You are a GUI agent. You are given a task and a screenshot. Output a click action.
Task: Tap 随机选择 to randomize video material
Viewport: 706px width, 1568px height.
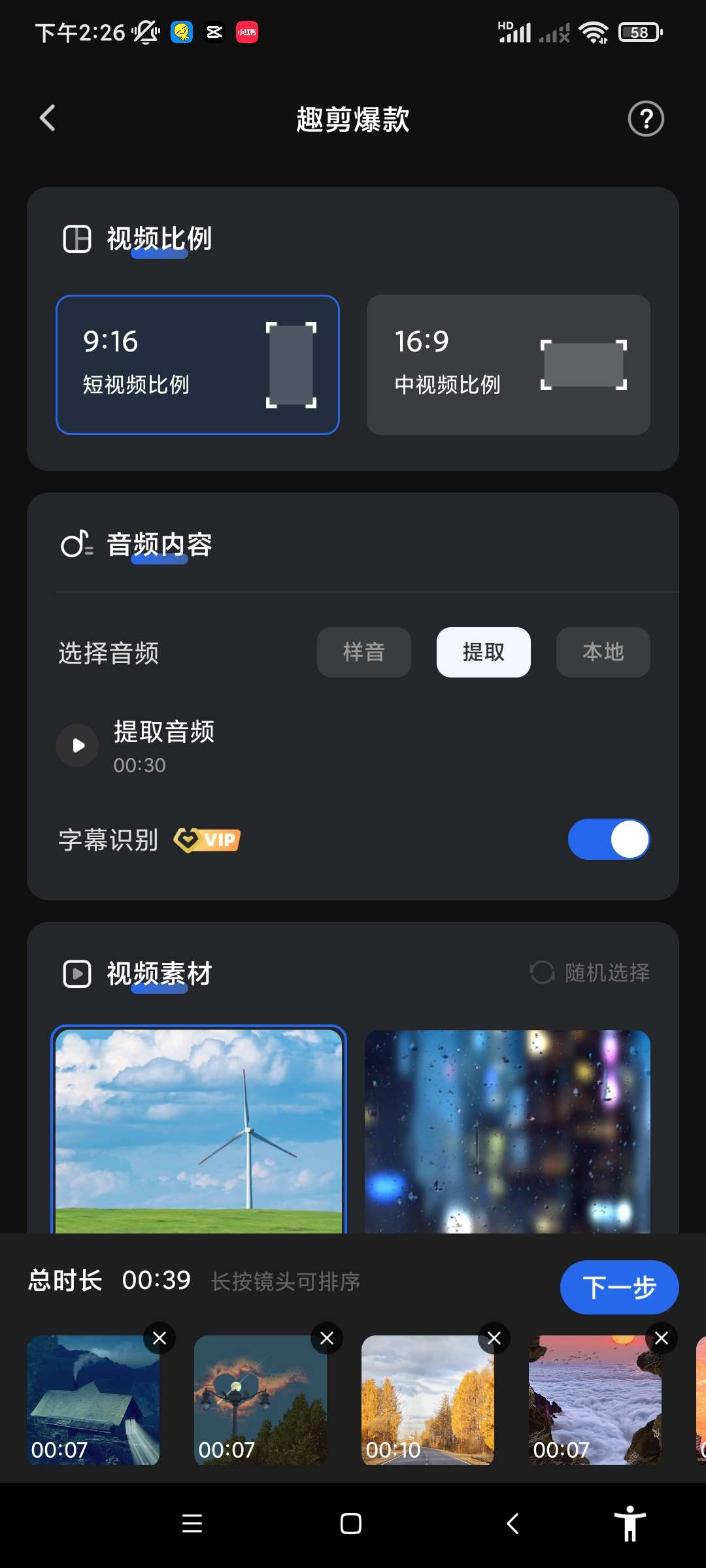[x=590, y=972]
